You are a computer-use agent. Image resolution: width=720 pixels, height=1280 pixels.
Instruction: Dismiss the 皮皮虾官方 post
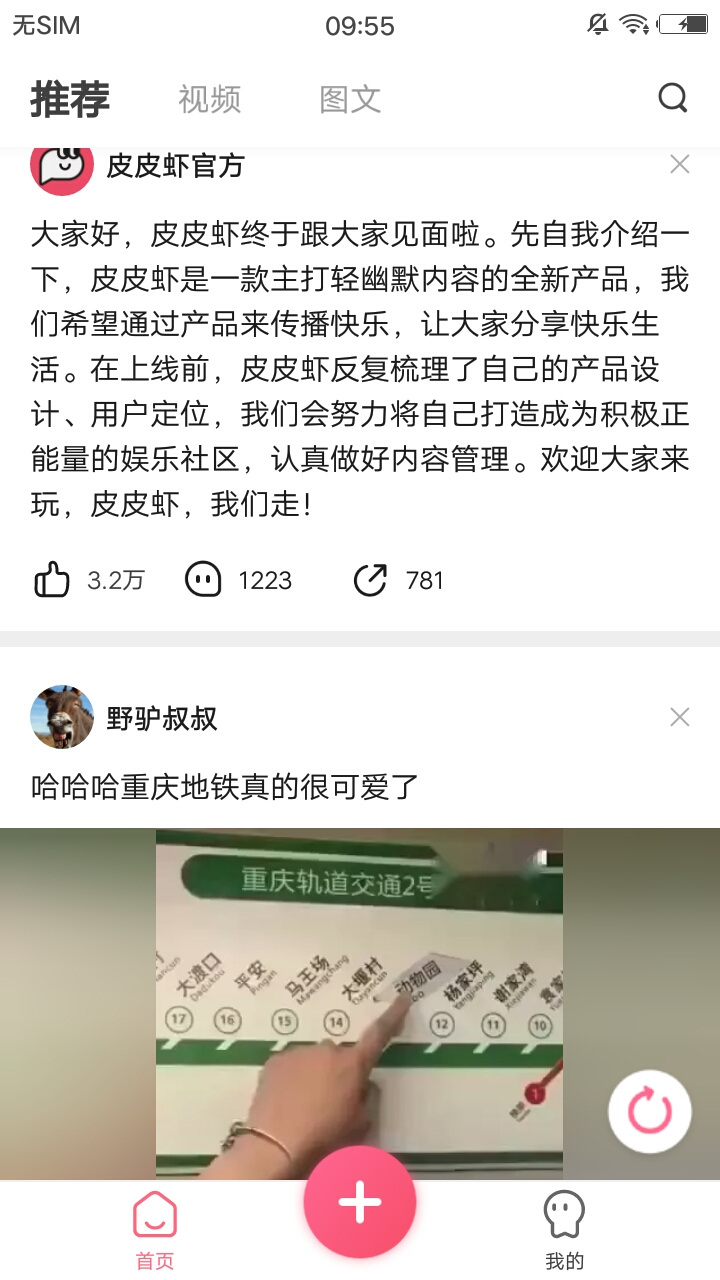tap(680, 165)
